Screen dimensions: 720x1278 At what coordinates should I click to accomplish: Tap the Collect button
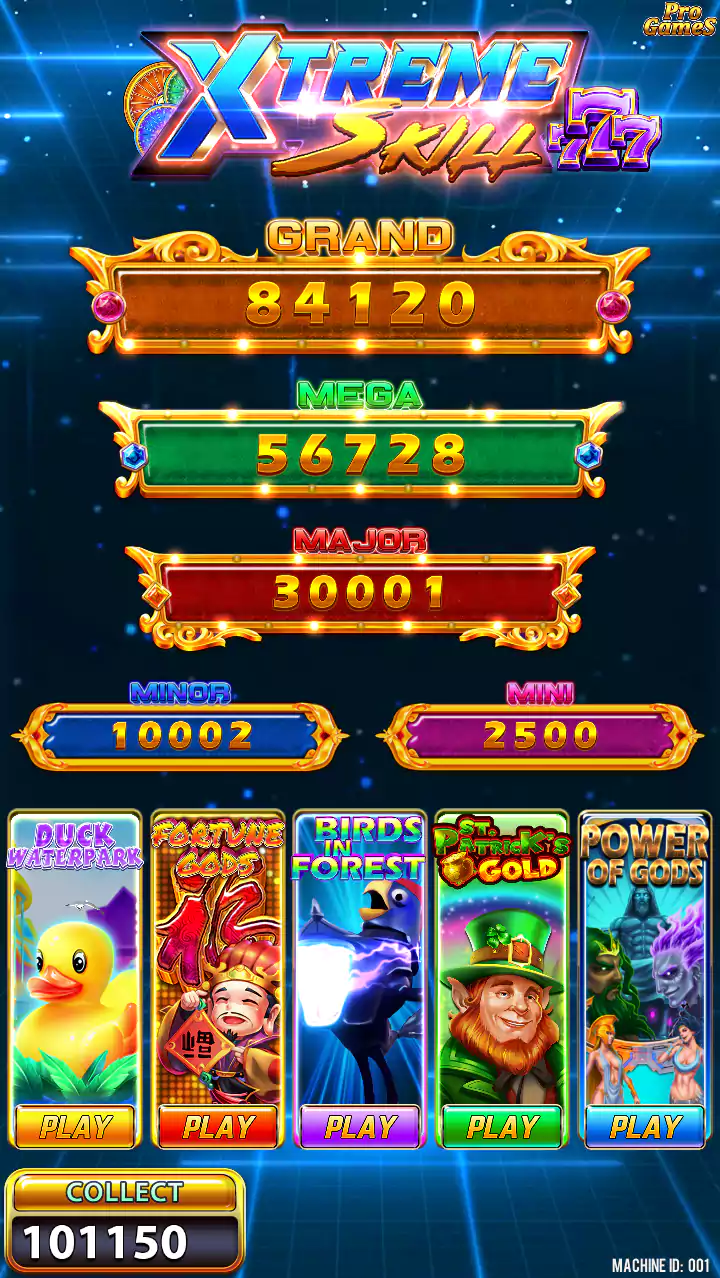125,1192
